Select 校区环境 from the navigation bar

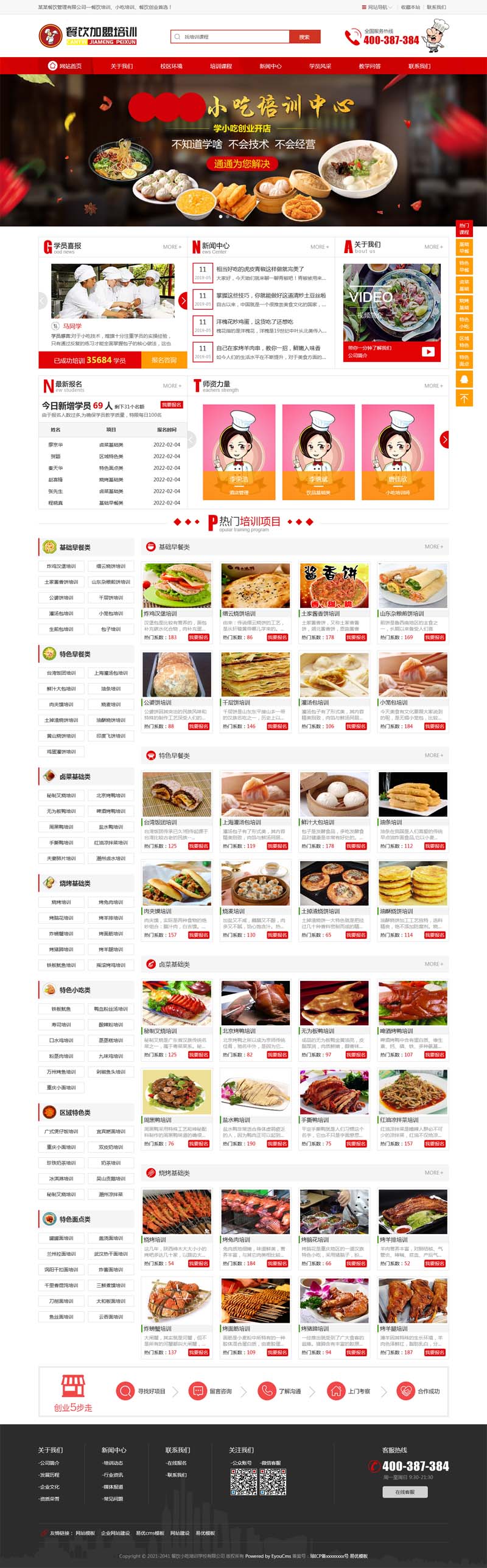(171, 66)
